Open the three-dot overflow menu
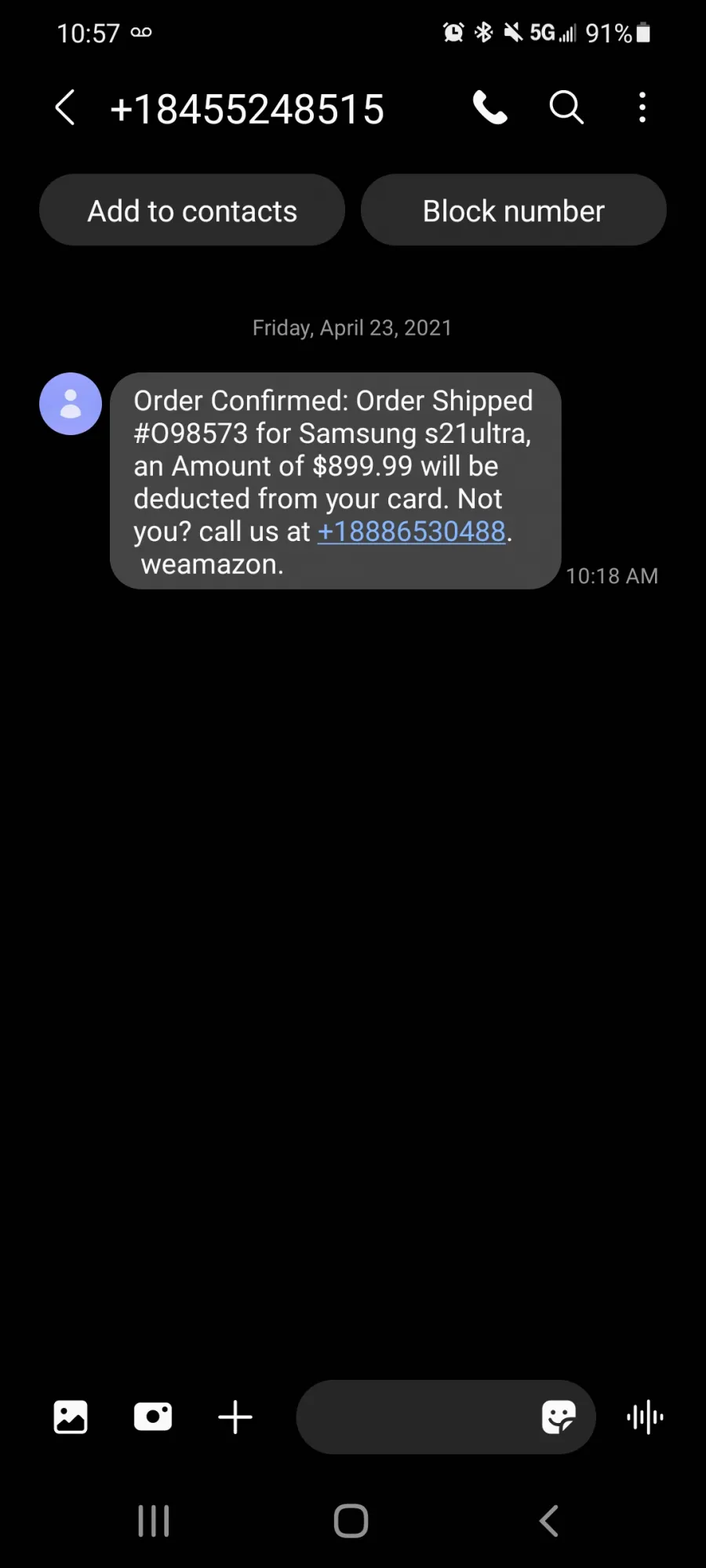This screenshot has width=706, height=1568. tap(642, 107)
